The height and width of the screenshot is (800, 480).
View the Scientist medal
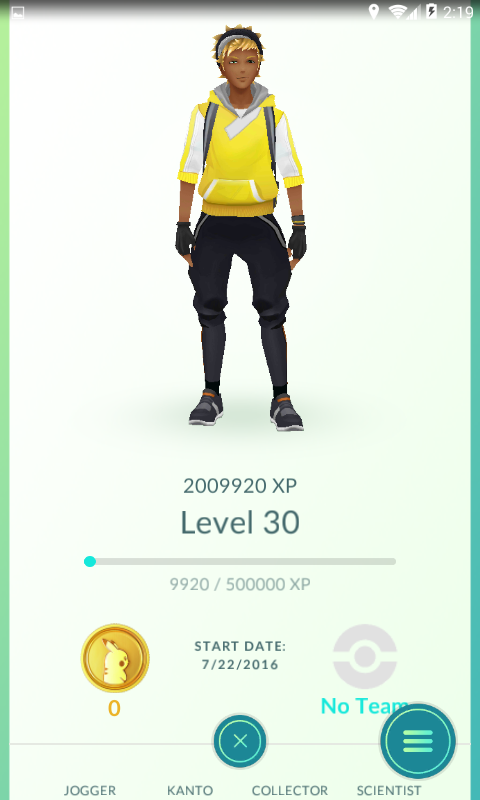click(389, 791)
